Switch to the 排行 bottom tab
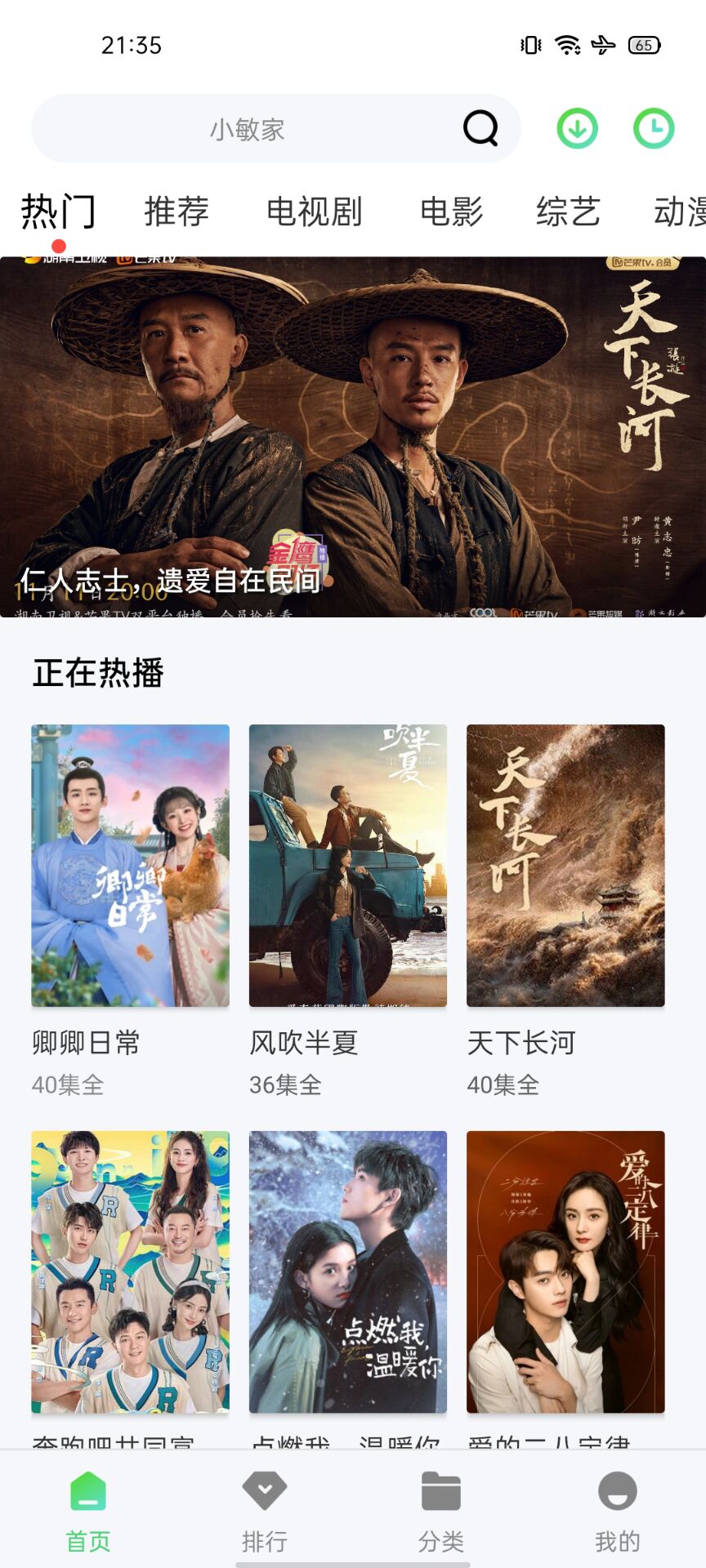Screen dimensions: 706x1568 (265, 1511)
